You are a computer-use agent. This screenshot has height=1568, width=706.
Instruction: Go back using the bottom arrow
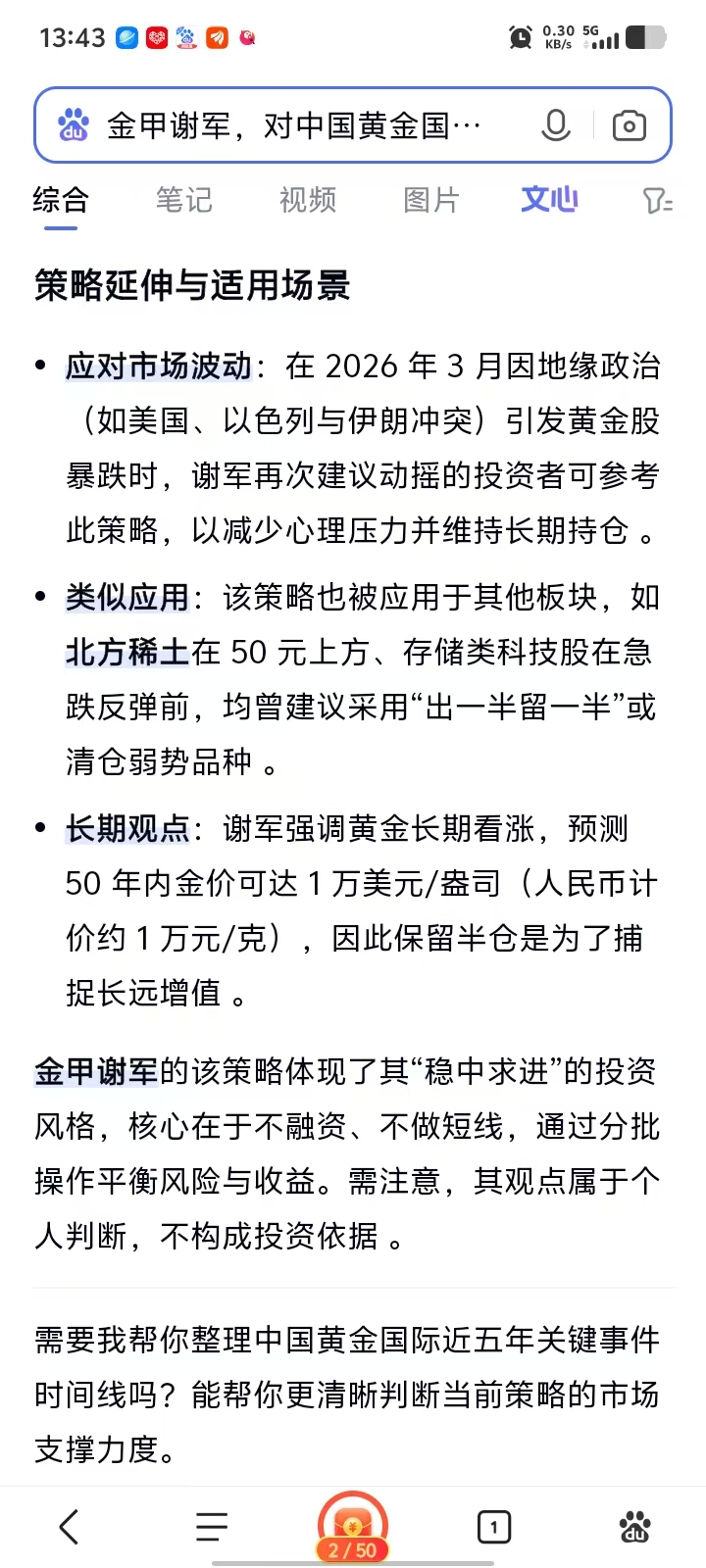coord(69,1527)
